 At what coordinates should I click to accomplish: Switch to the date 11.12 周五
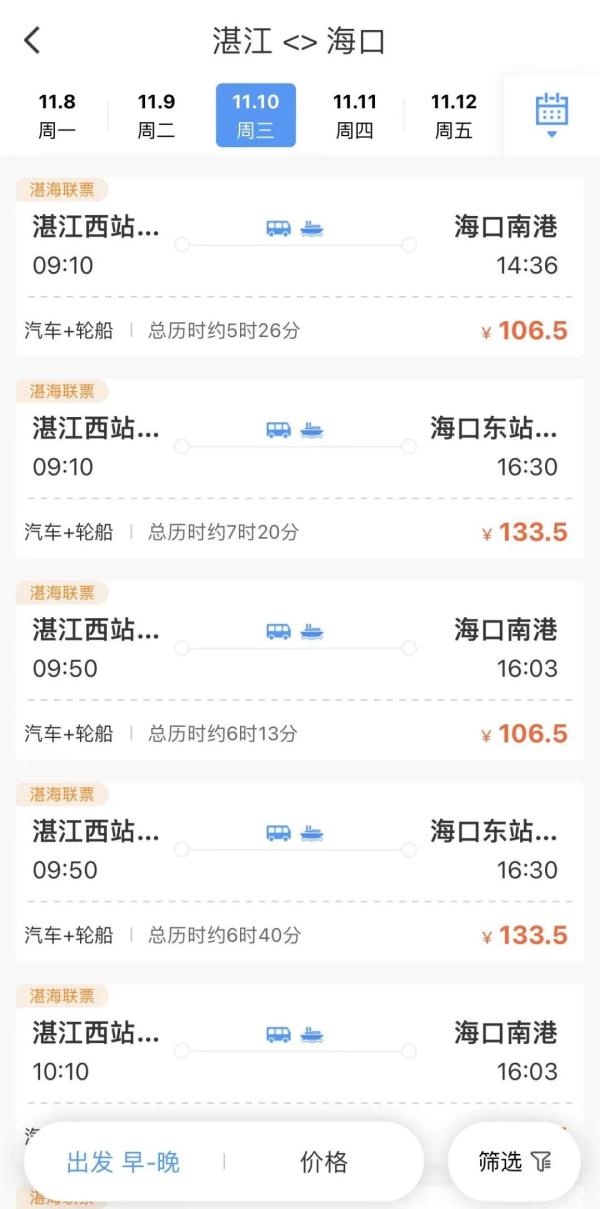click(453, 115)
